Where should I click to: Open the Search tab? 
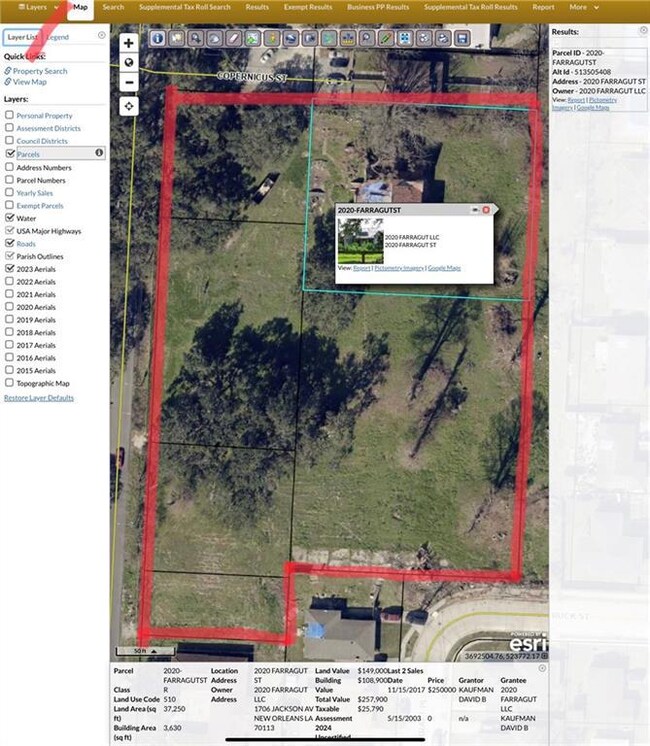(x=113, y=7)
